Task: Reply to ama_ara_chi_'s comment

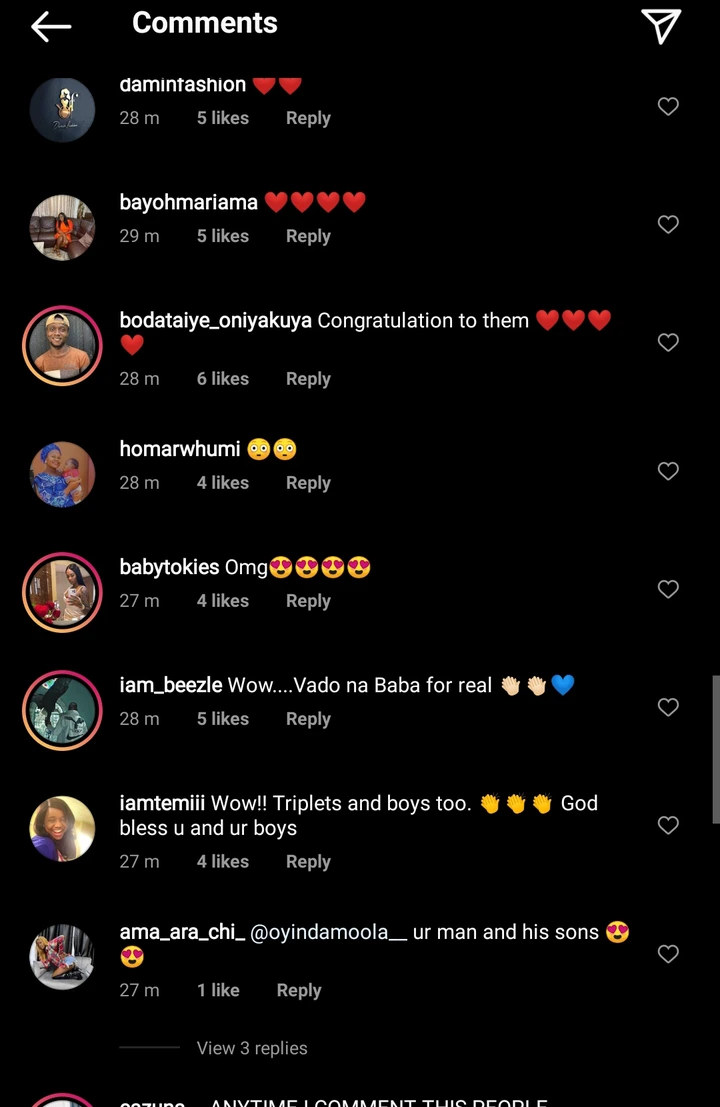Action: tap(299, 990)
